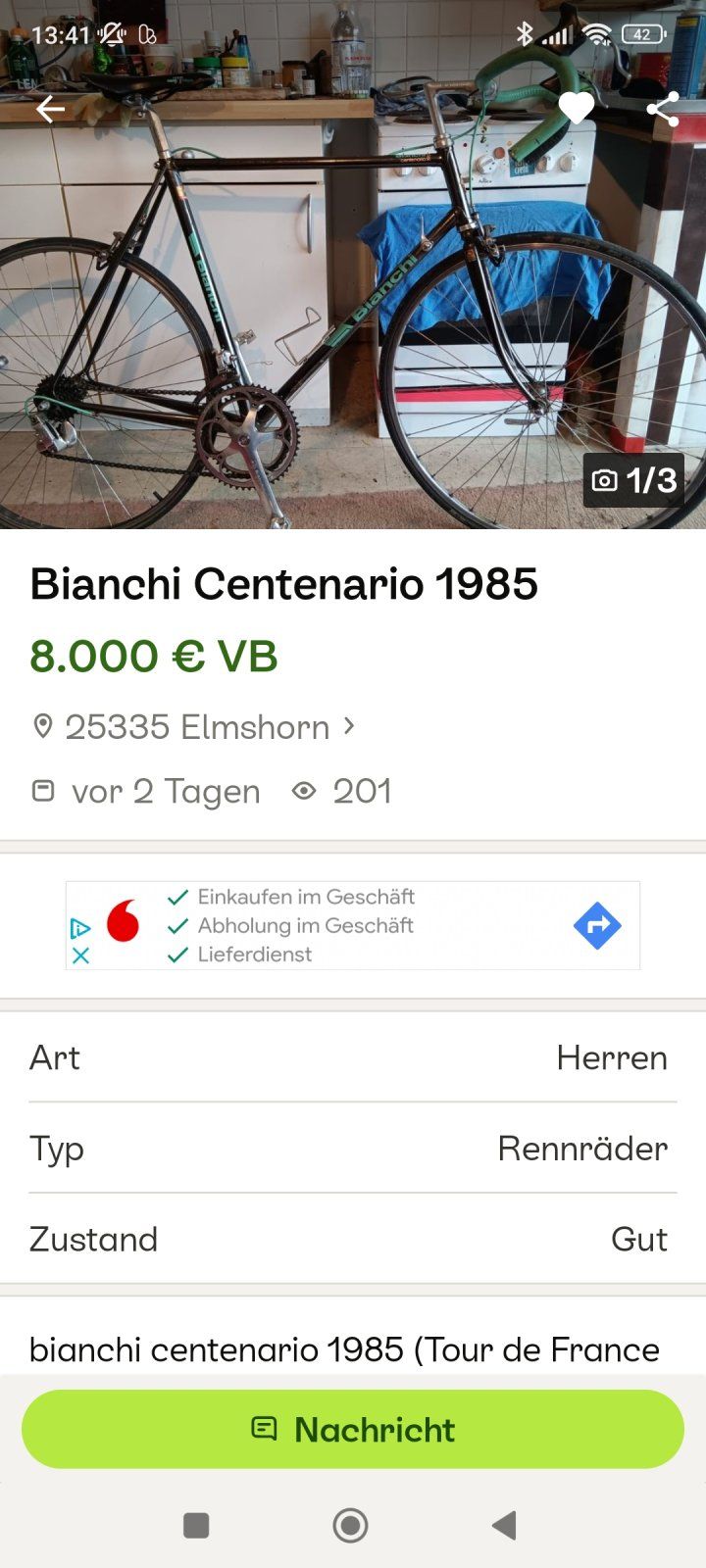
Task: Go back using the top arrow
Action: (x=50, y=109)
